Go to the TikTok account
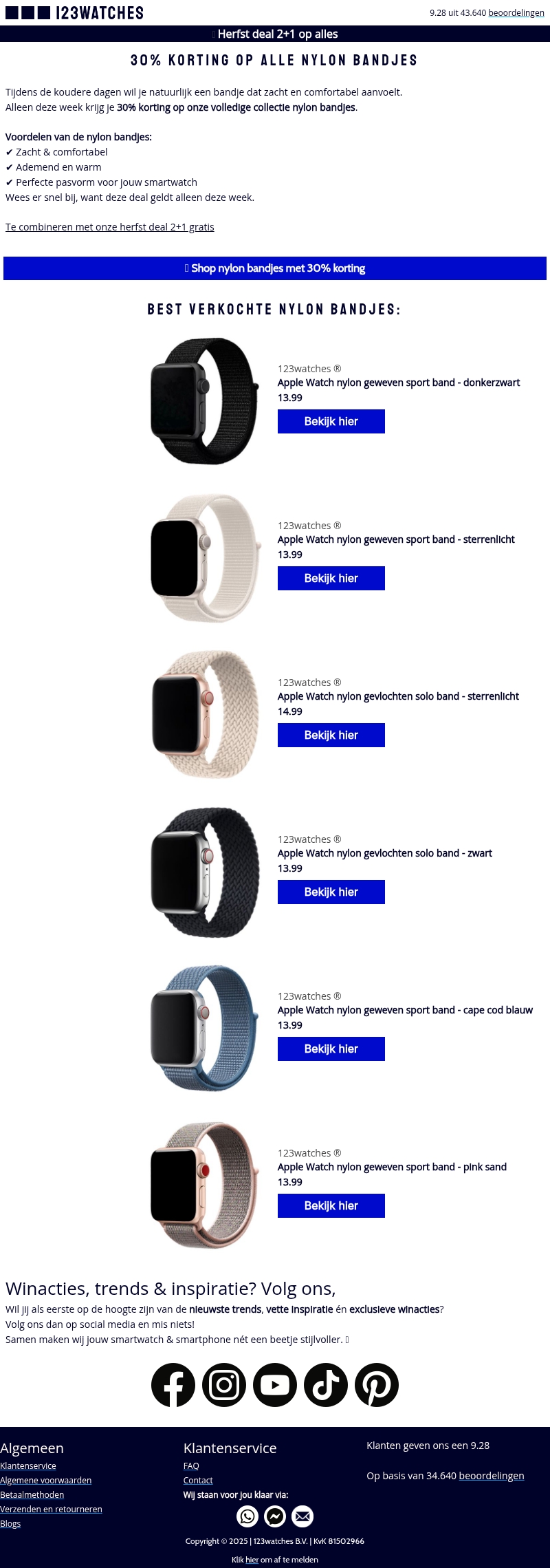 pyautogui.click(x=326, y=1385)
